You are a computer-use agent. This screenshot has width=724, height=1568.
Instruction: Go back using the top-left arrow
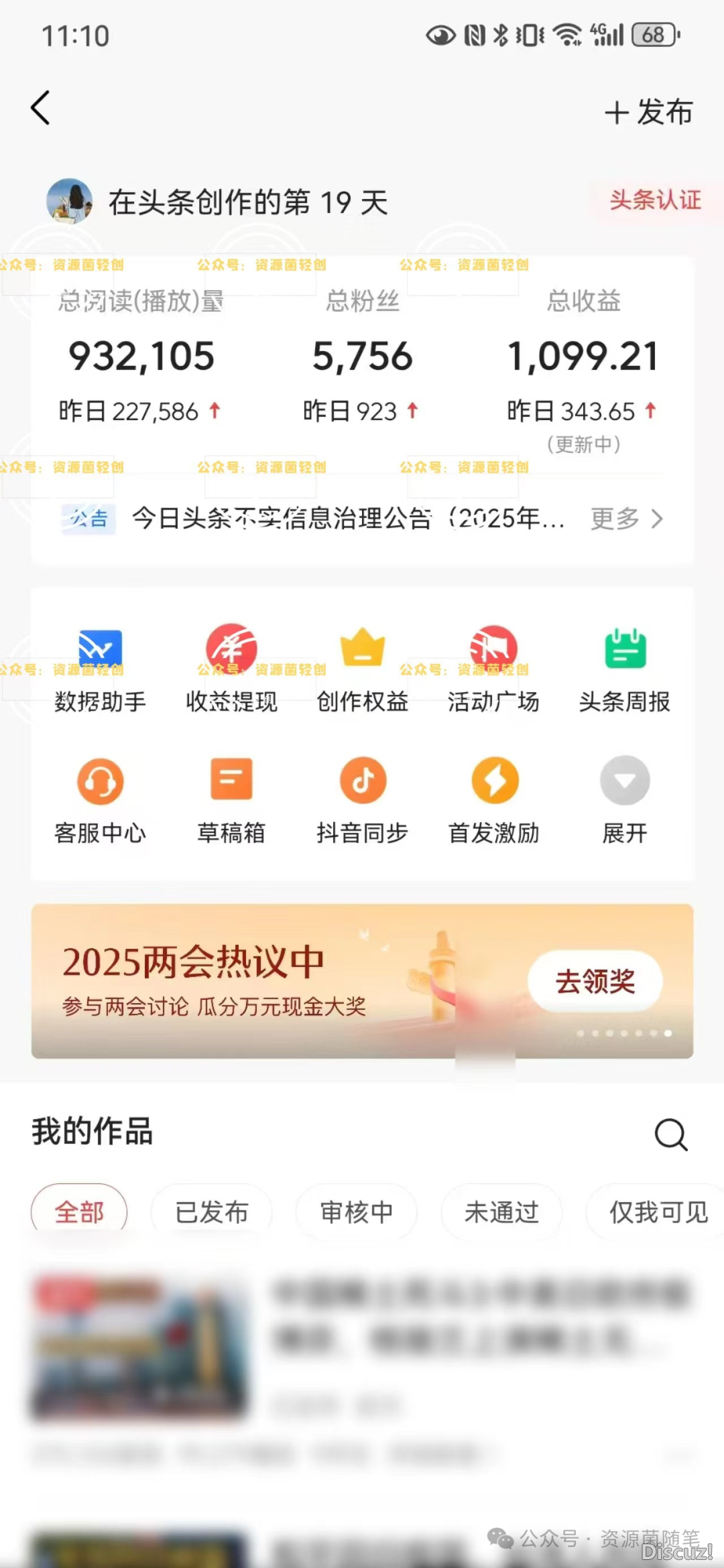(41, 108)
